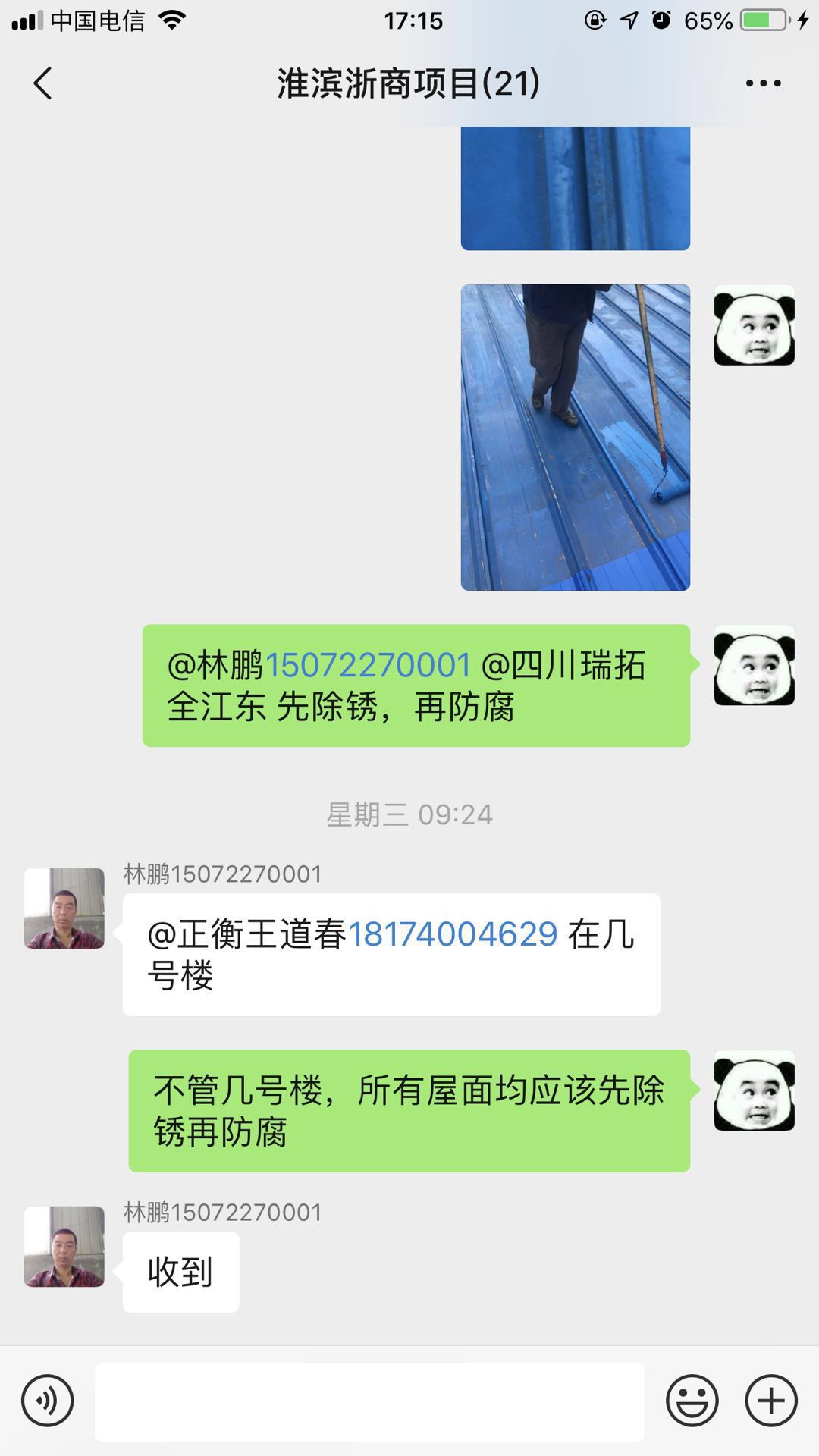
Task: Go back to the chat list
Action: coord(43,83)
